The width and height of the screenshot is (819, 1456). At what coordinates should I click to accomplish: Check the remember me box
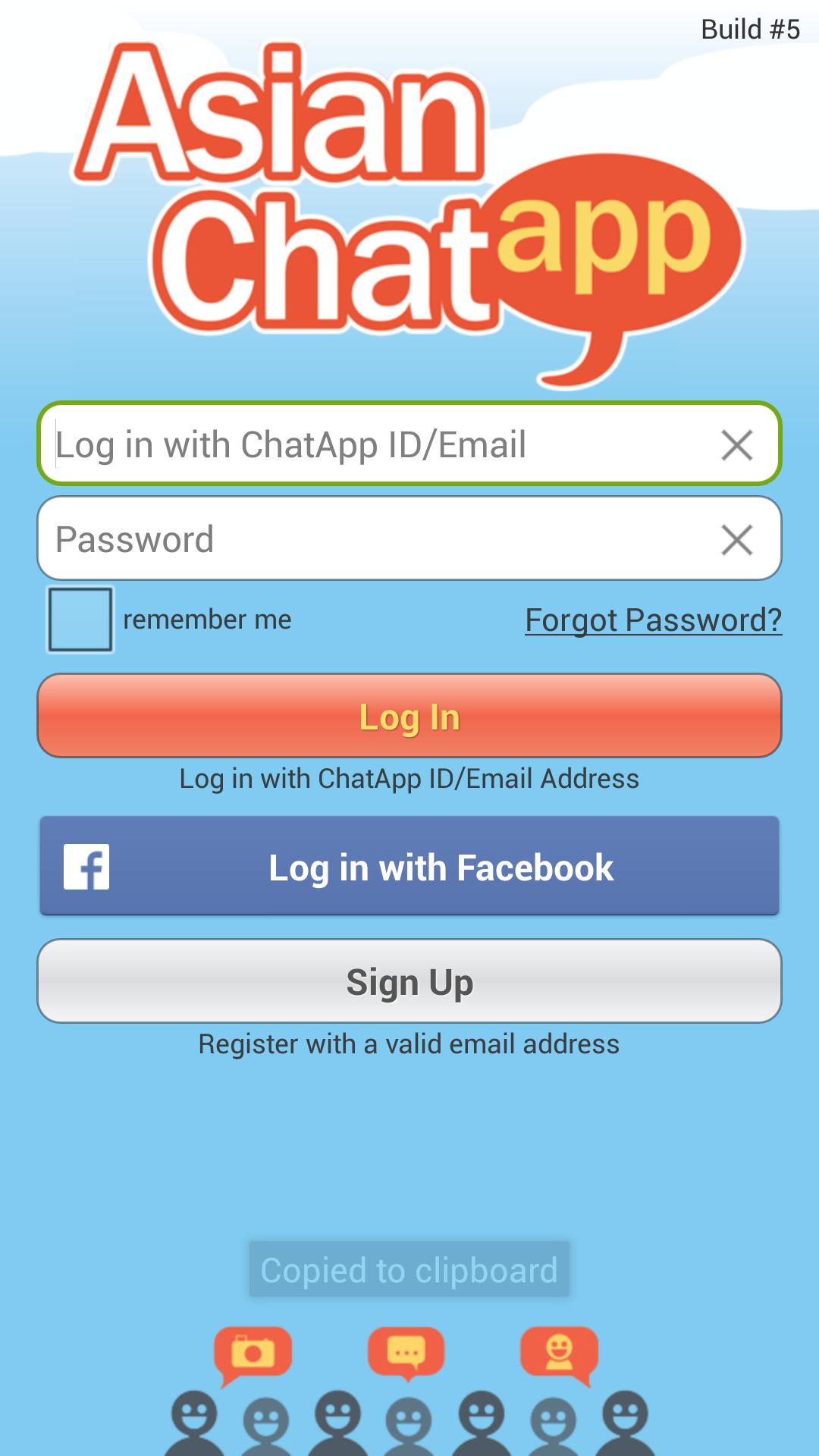80,620
